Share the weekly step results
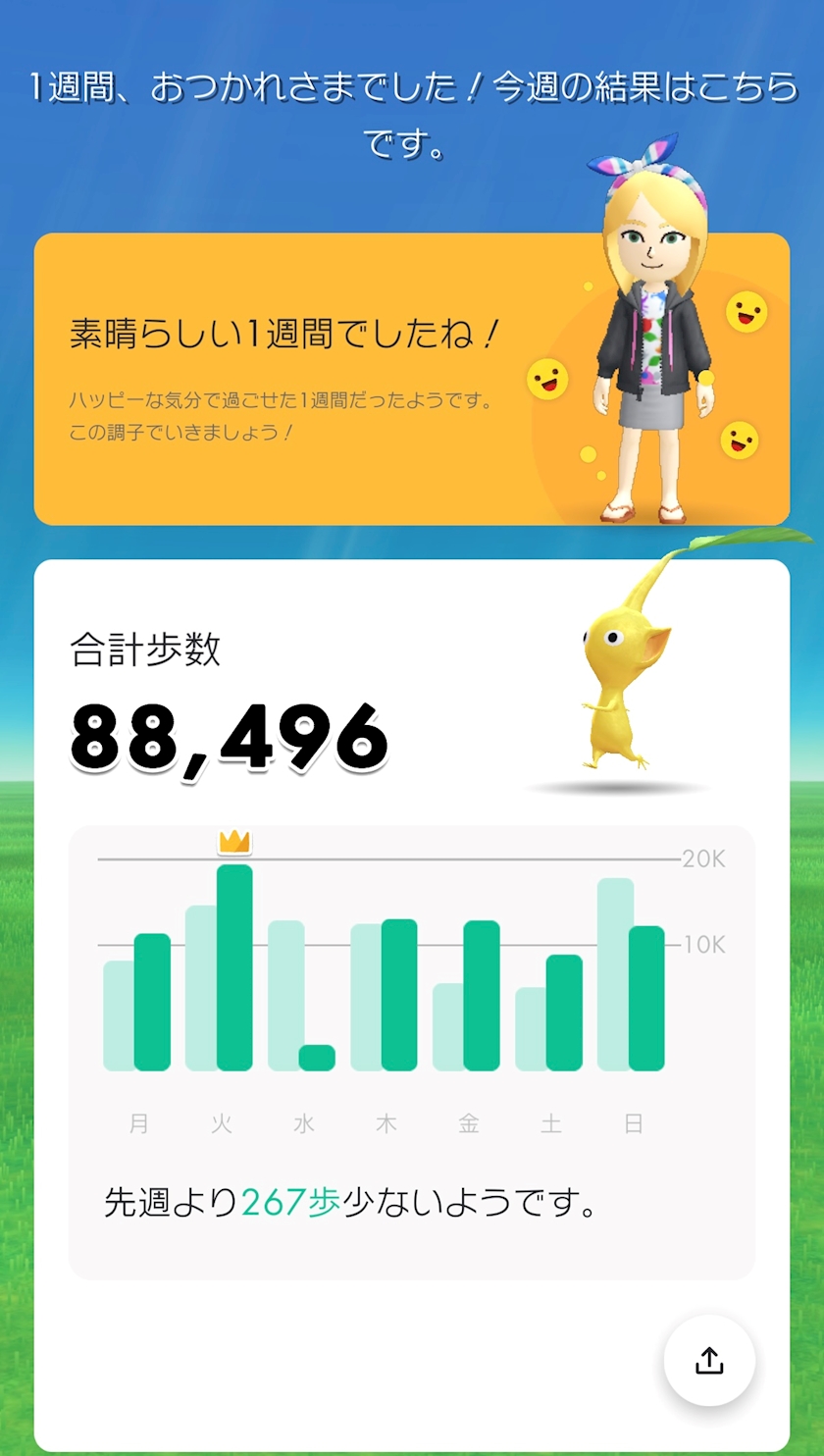Viewport: 824px width, 1456px height. click(x=709, y=1361)
